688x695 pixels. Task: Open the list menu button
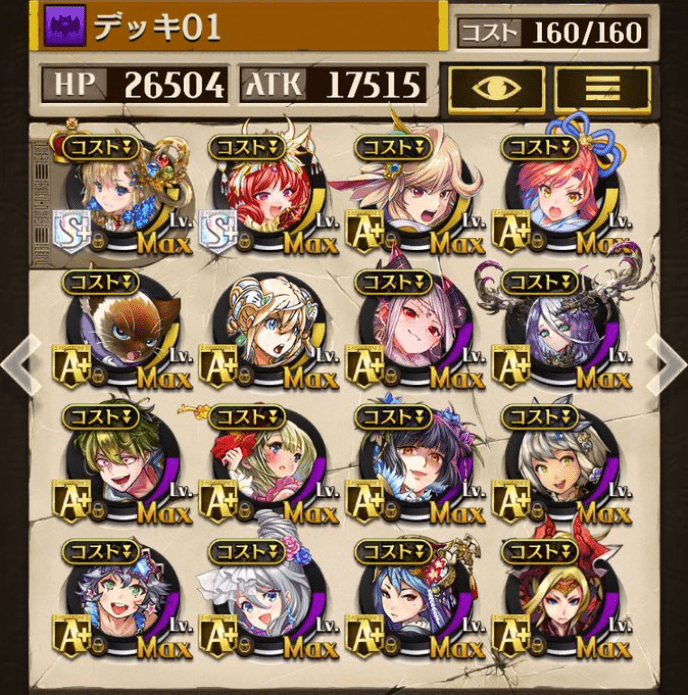[x=602, y=87]
